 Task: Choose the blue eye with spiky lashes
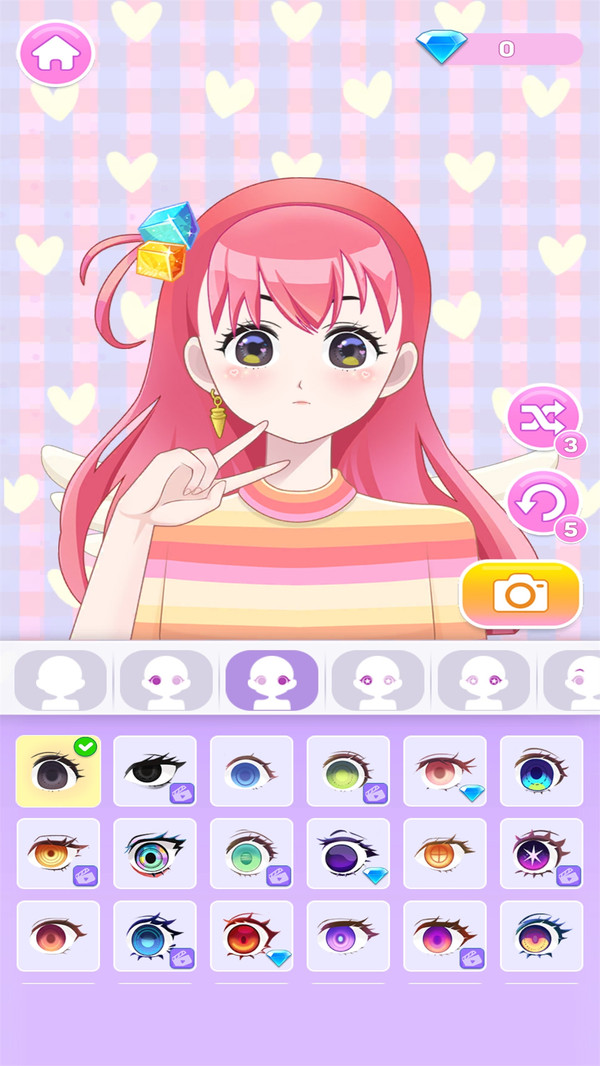155,936
